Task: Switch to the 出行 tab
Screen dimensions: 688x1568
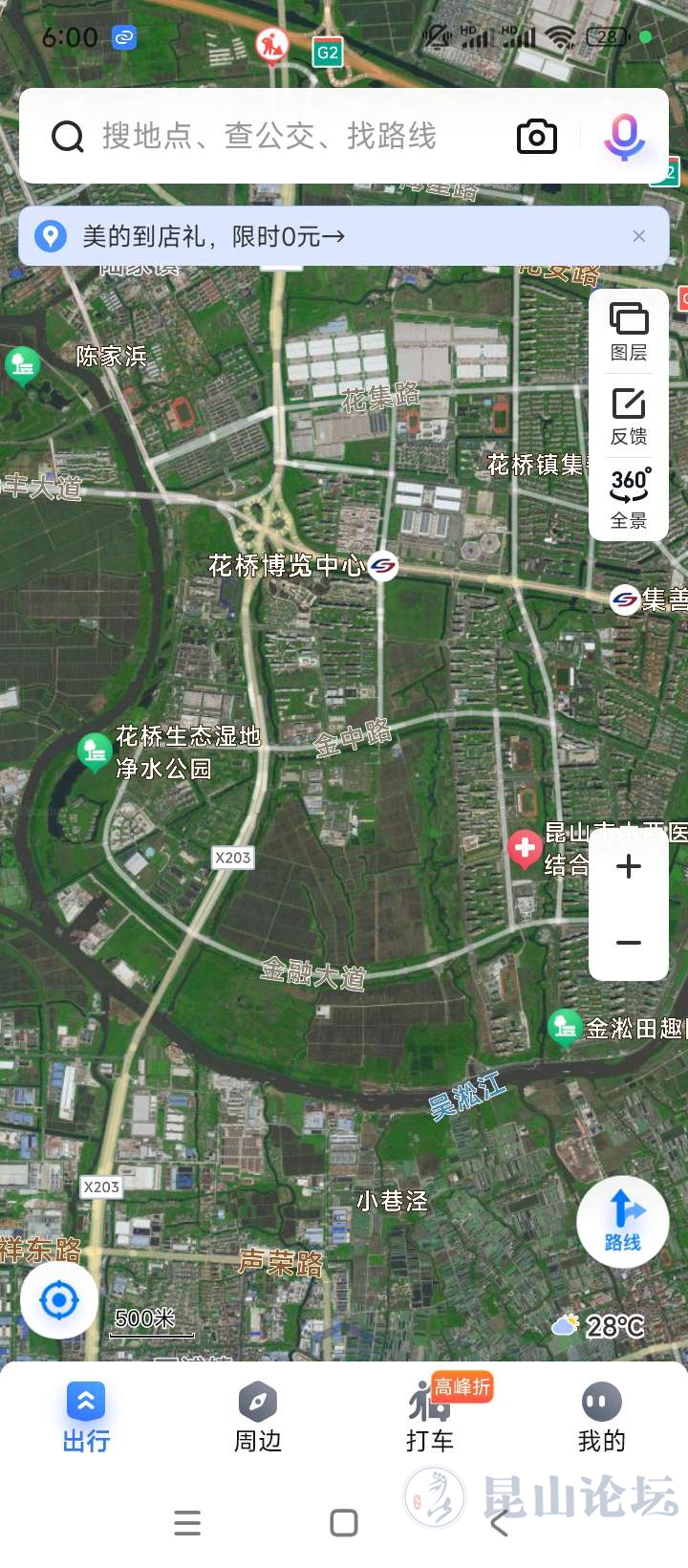Action: (x=86, y=1417)
